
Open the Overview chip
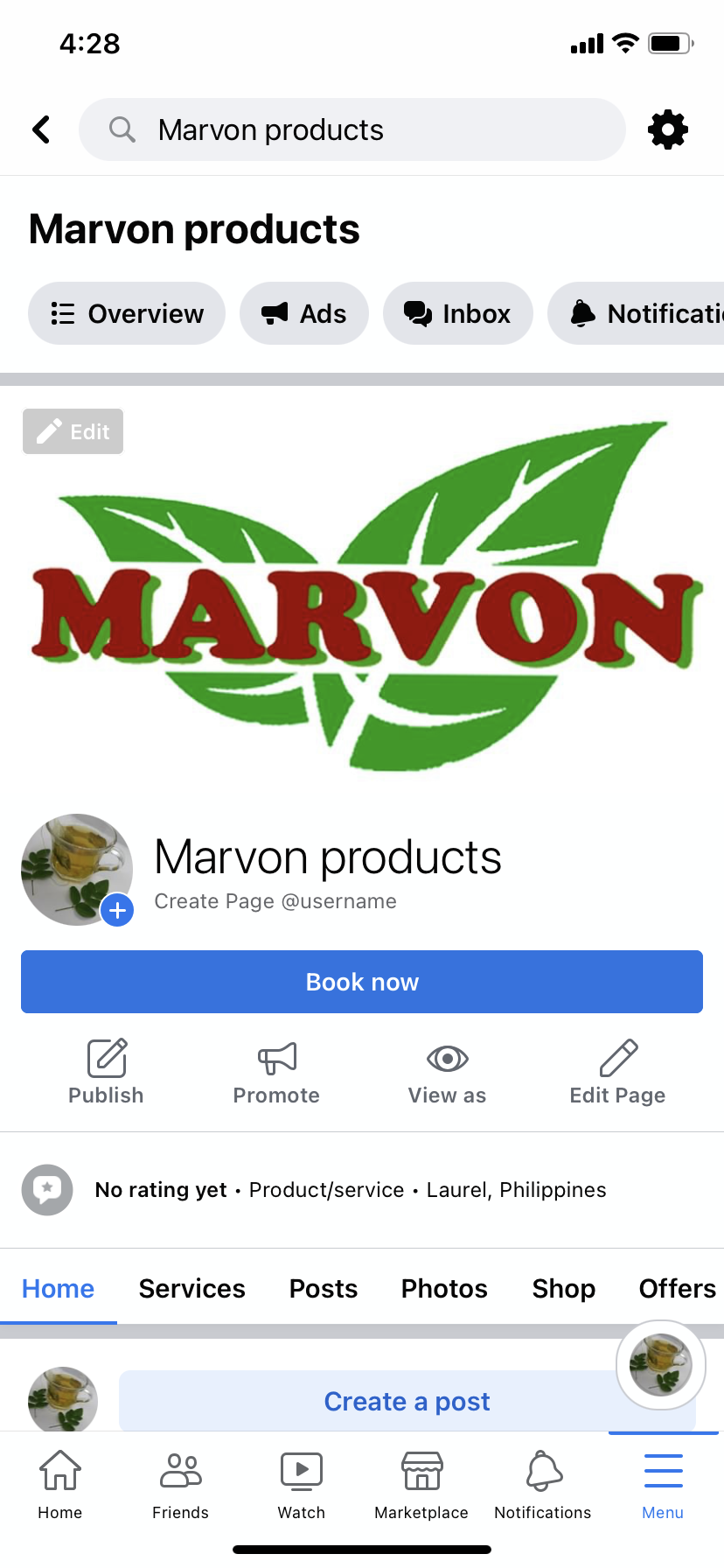coord(127,313)
